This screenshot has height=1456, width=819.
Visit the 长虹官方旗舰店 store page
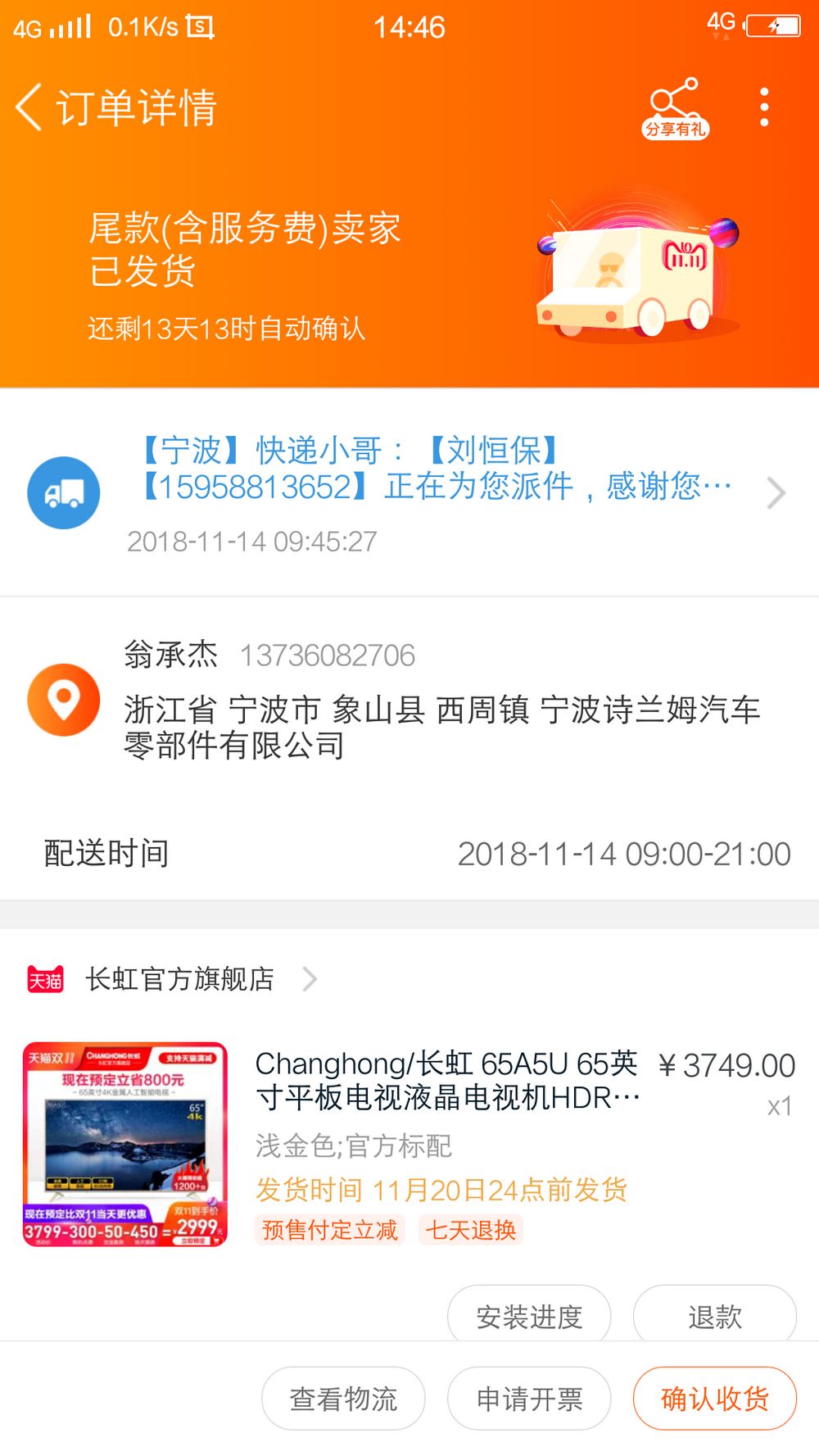click(180, 979)
